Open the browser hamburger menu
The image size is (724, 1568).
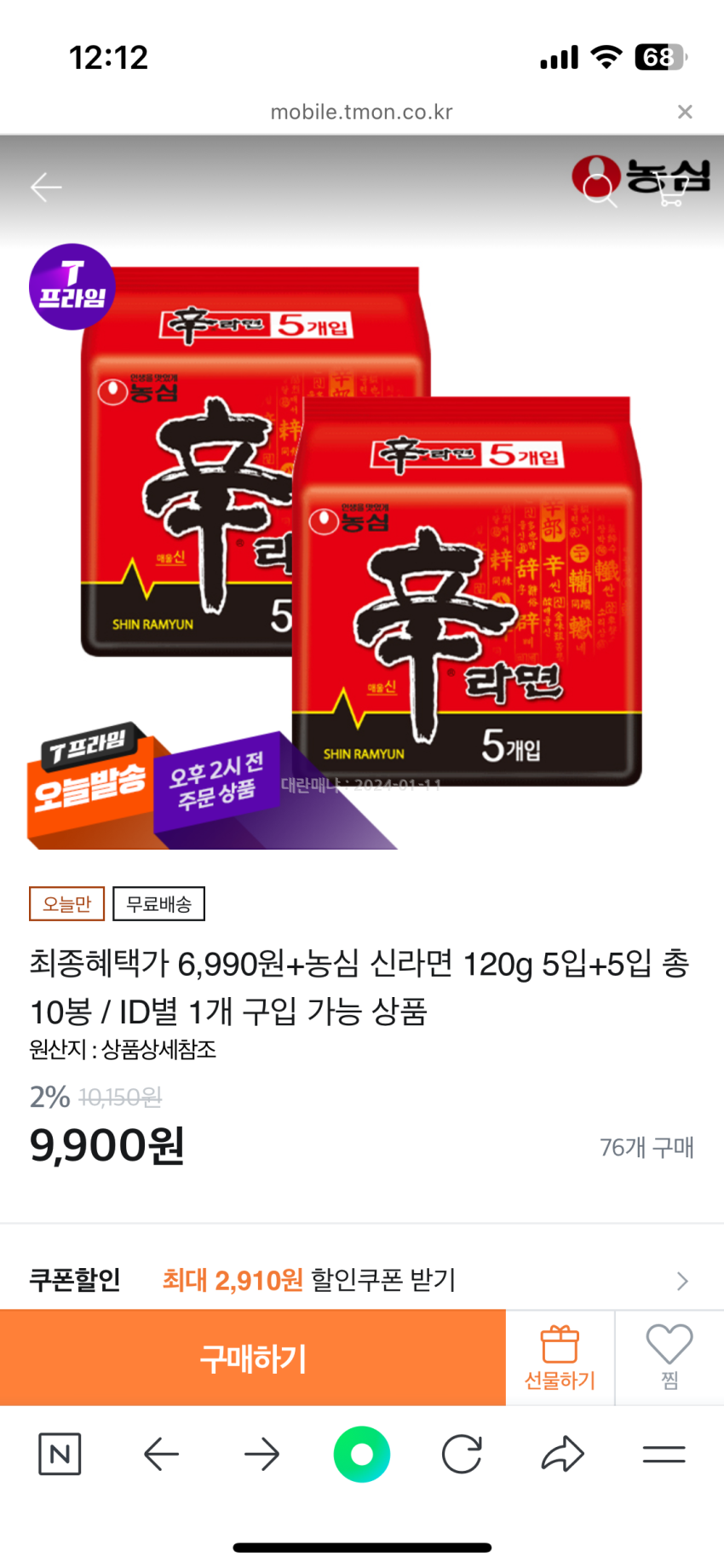click(664, 1454)
